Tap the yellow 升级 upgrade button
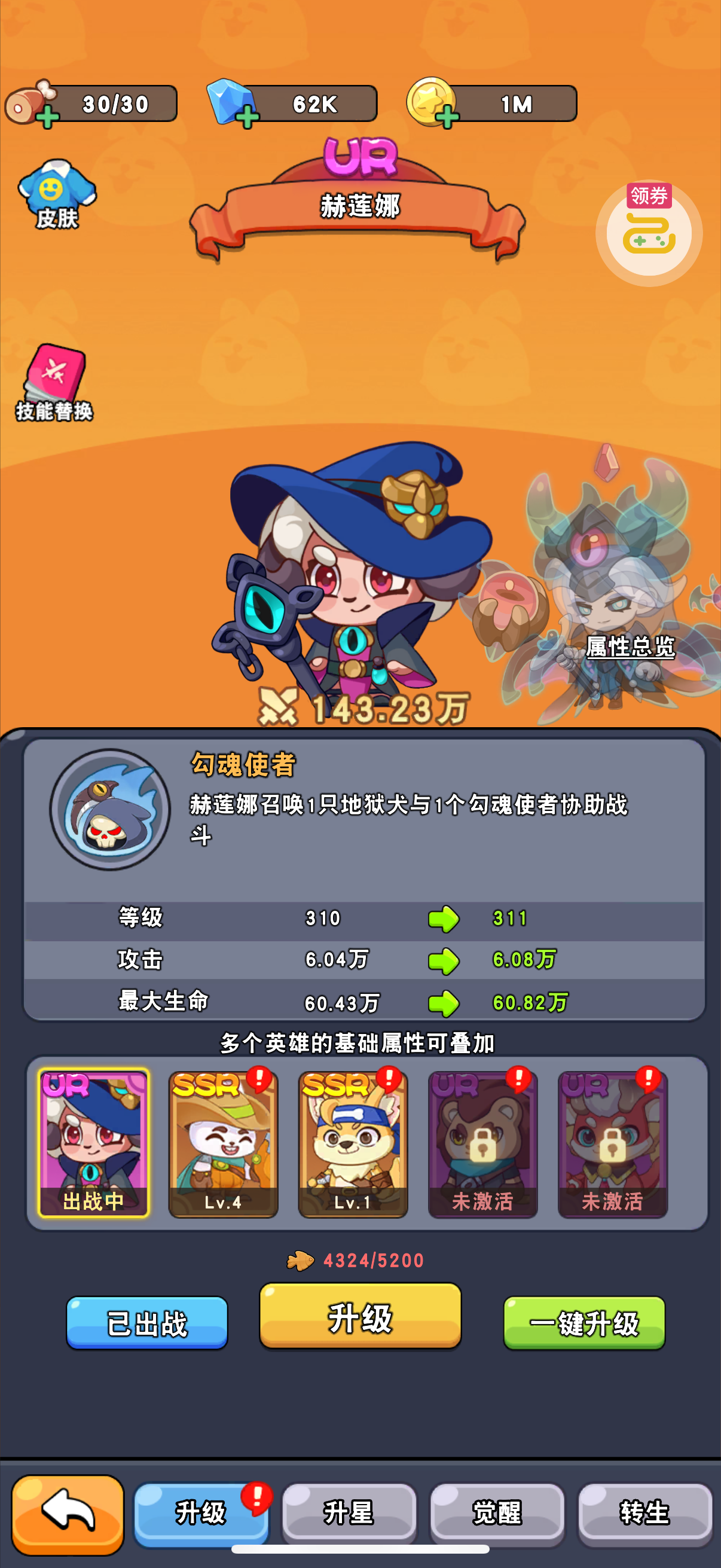The image size is (721, 1568). [x=360, y=1317]
